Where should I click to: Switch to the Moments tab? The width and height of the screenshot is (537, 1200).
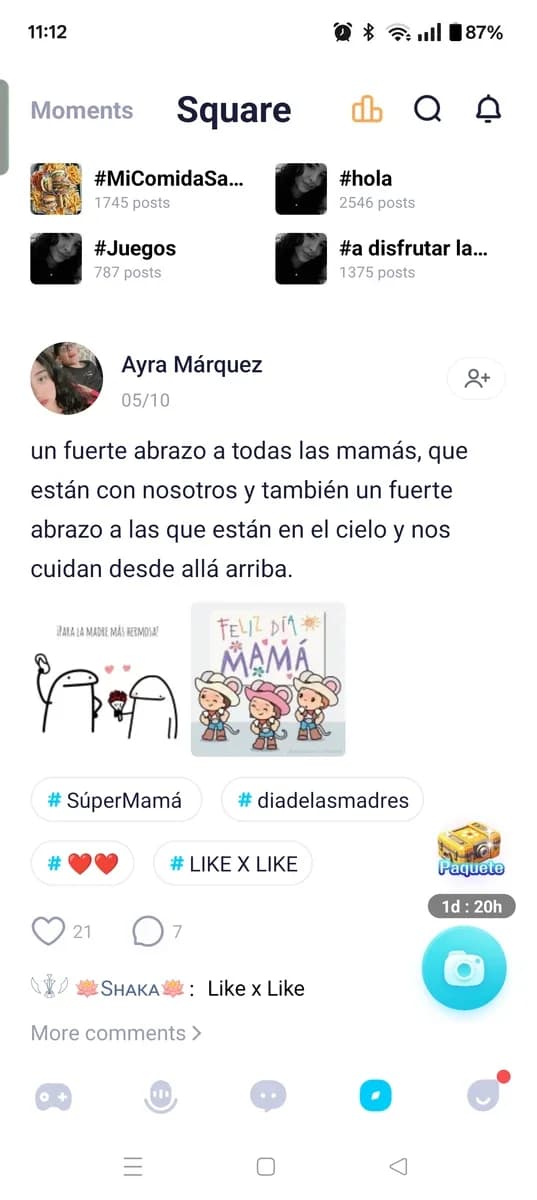click(x=82, y=110)
